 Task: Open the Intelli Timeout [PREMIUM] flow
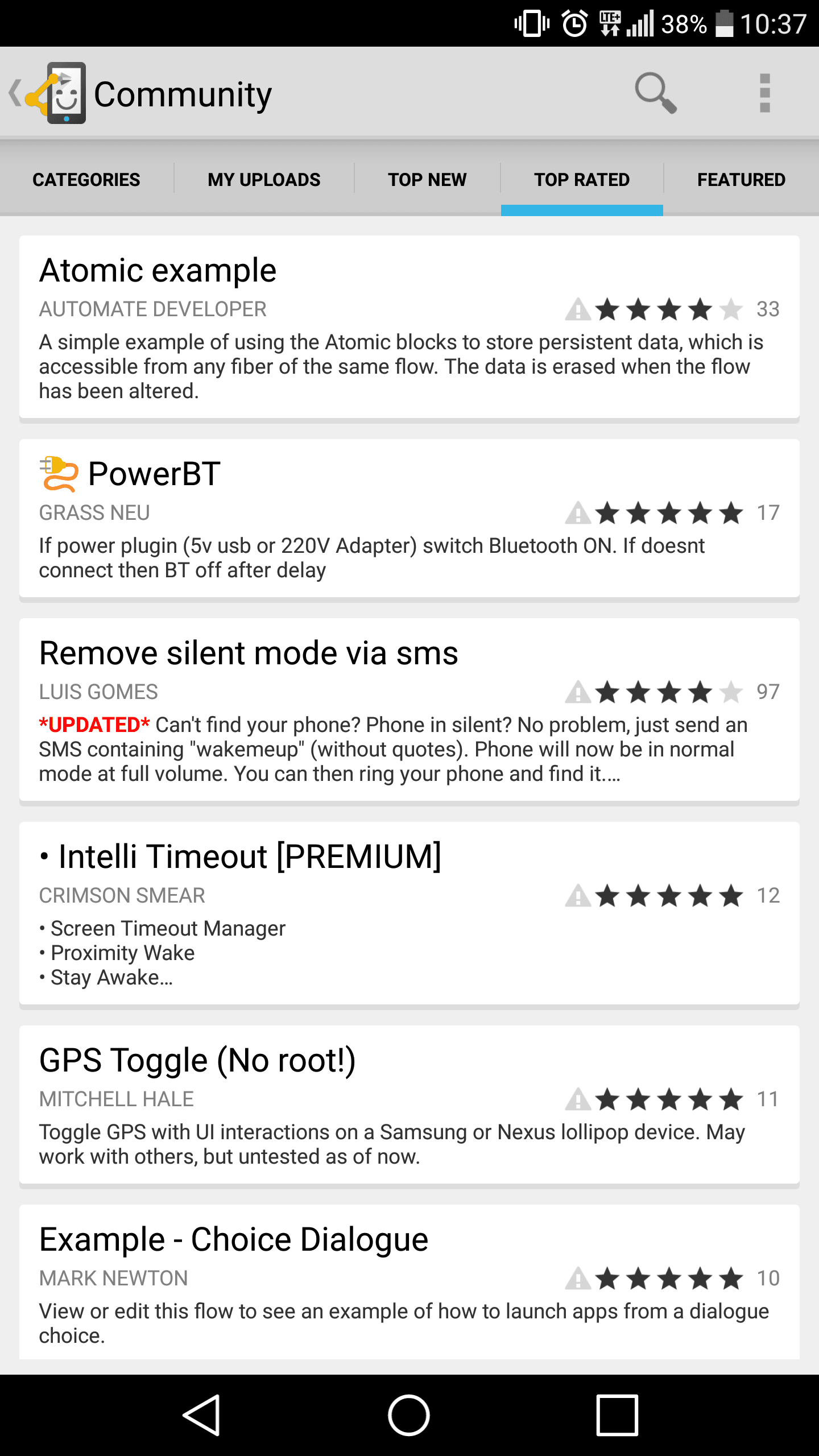coord(409,914)
